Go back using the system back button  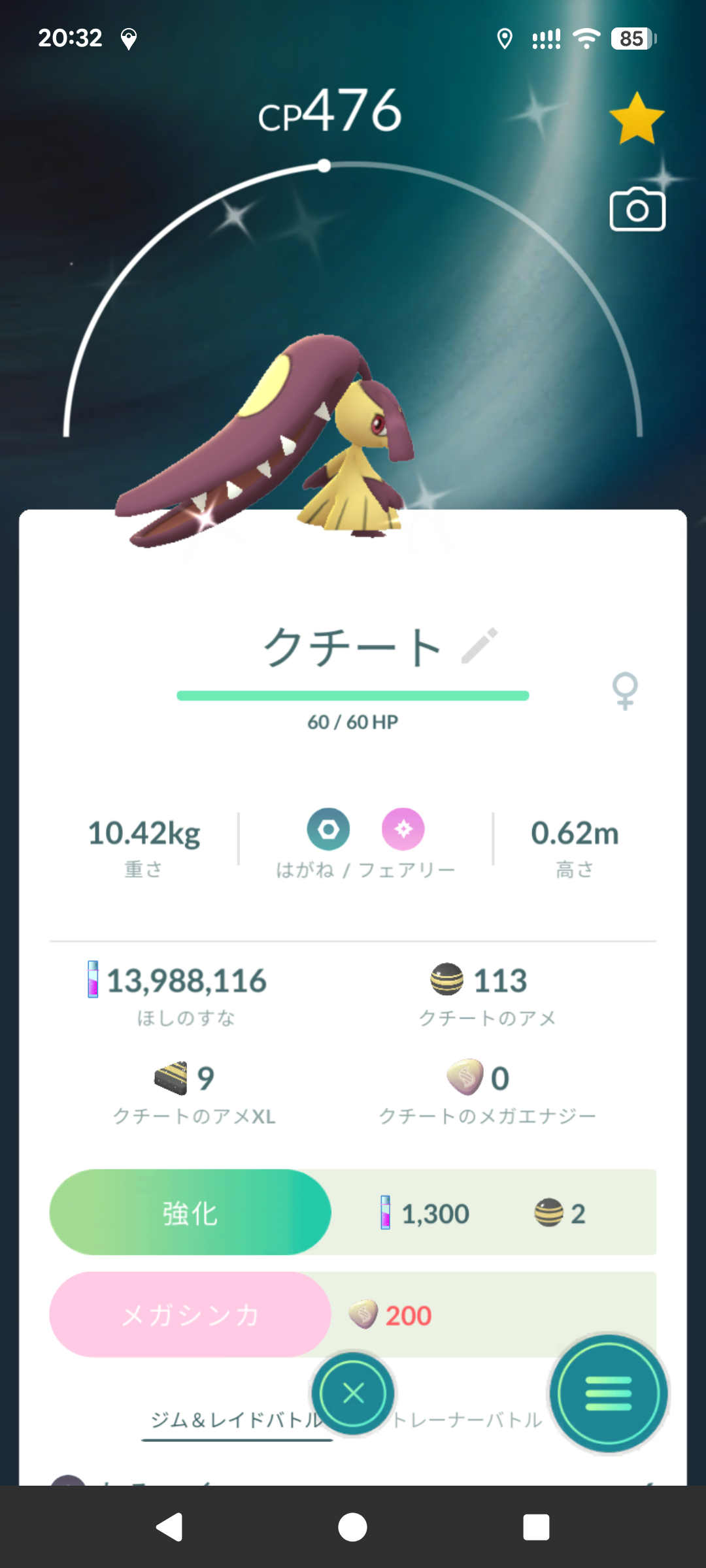click(x=169, y=1527)
